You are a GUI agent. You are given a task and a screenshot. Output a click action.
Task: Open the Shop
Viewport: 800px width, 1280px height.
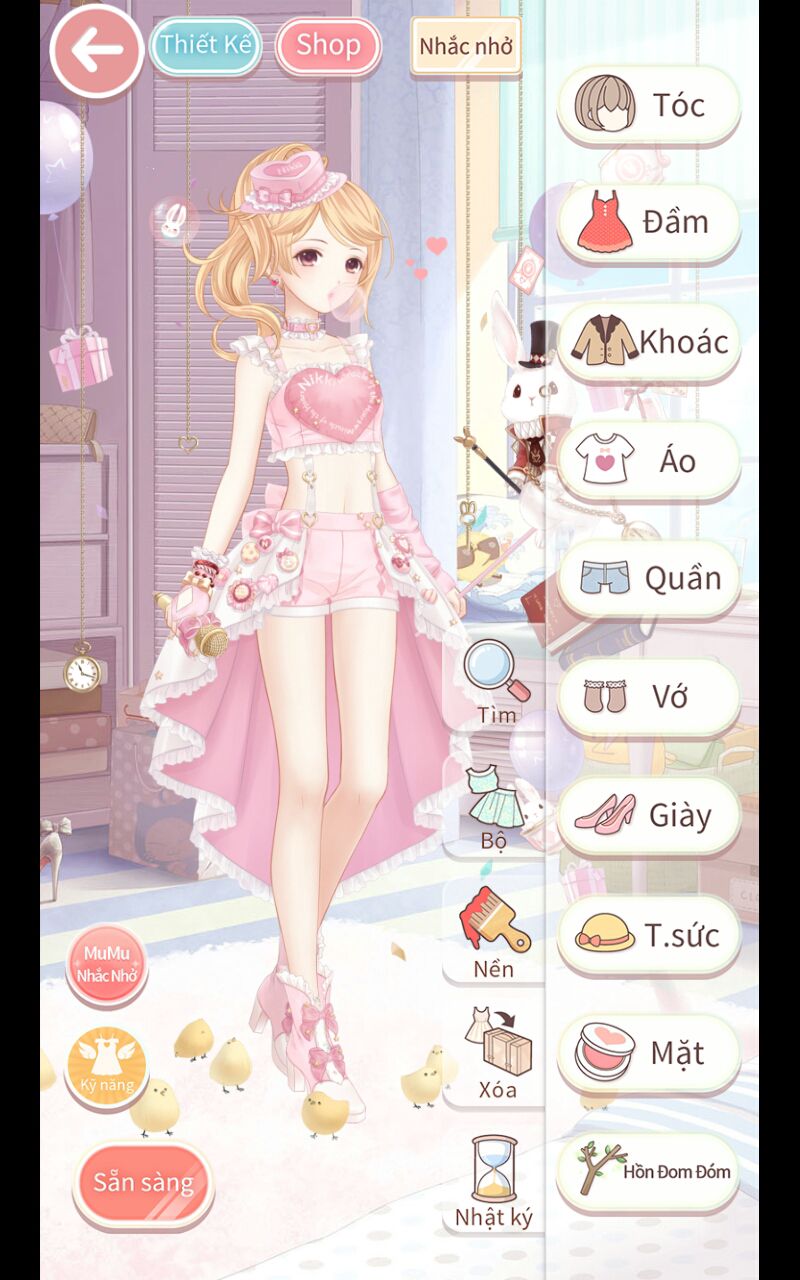(x=328, y=46)
